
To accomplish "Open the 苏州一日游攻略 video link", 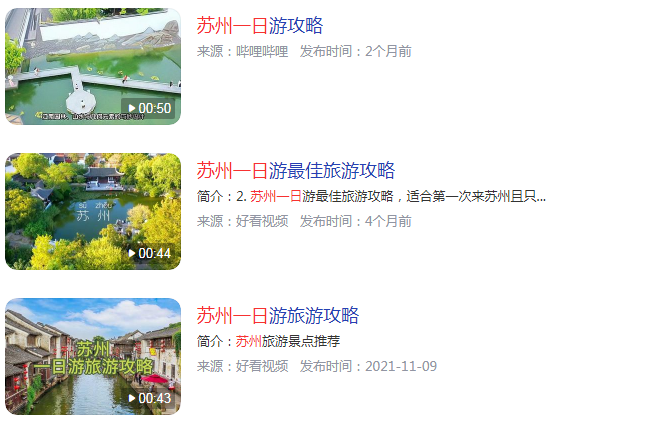I will pyautogui.click(x=259, y=26).
